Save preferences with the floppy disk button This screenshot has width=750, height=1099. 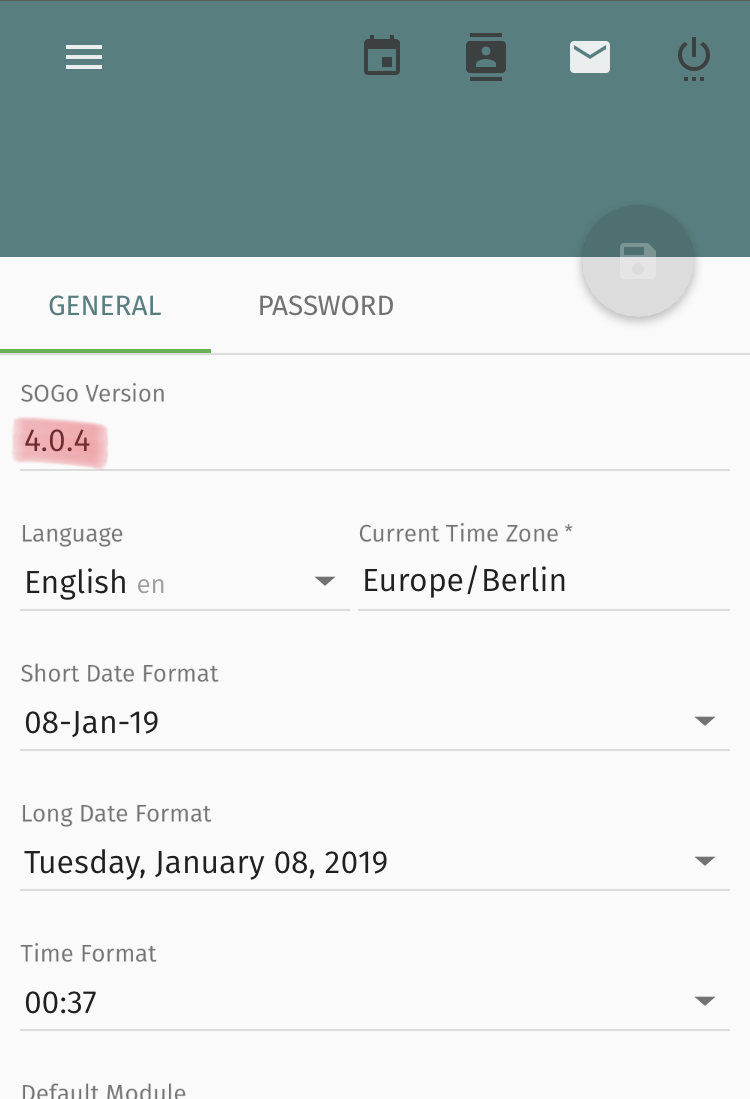click(x=638, y=262)
